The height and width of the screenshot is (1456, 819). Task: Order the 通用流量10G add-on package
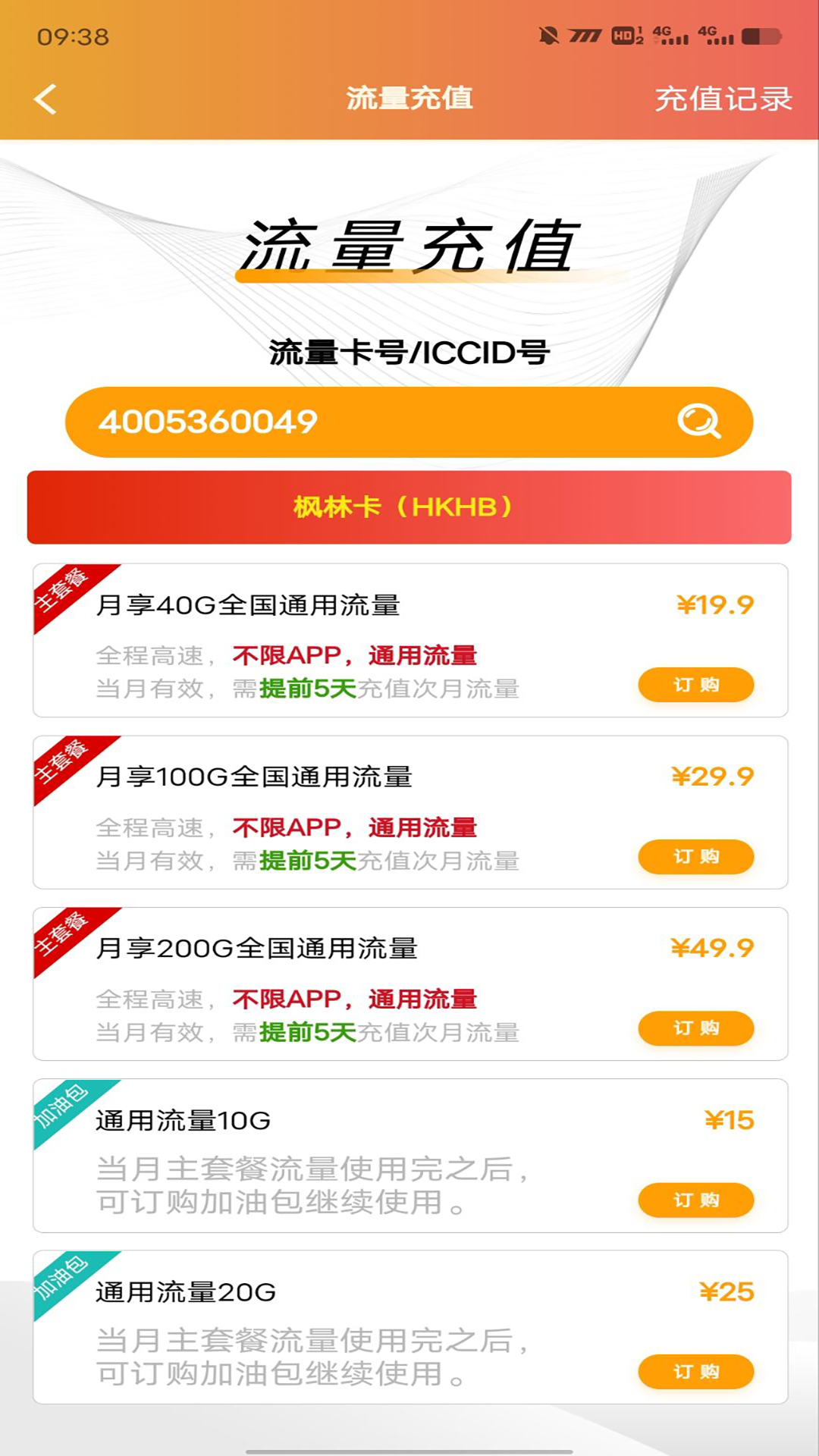(x=697, y=1200)
